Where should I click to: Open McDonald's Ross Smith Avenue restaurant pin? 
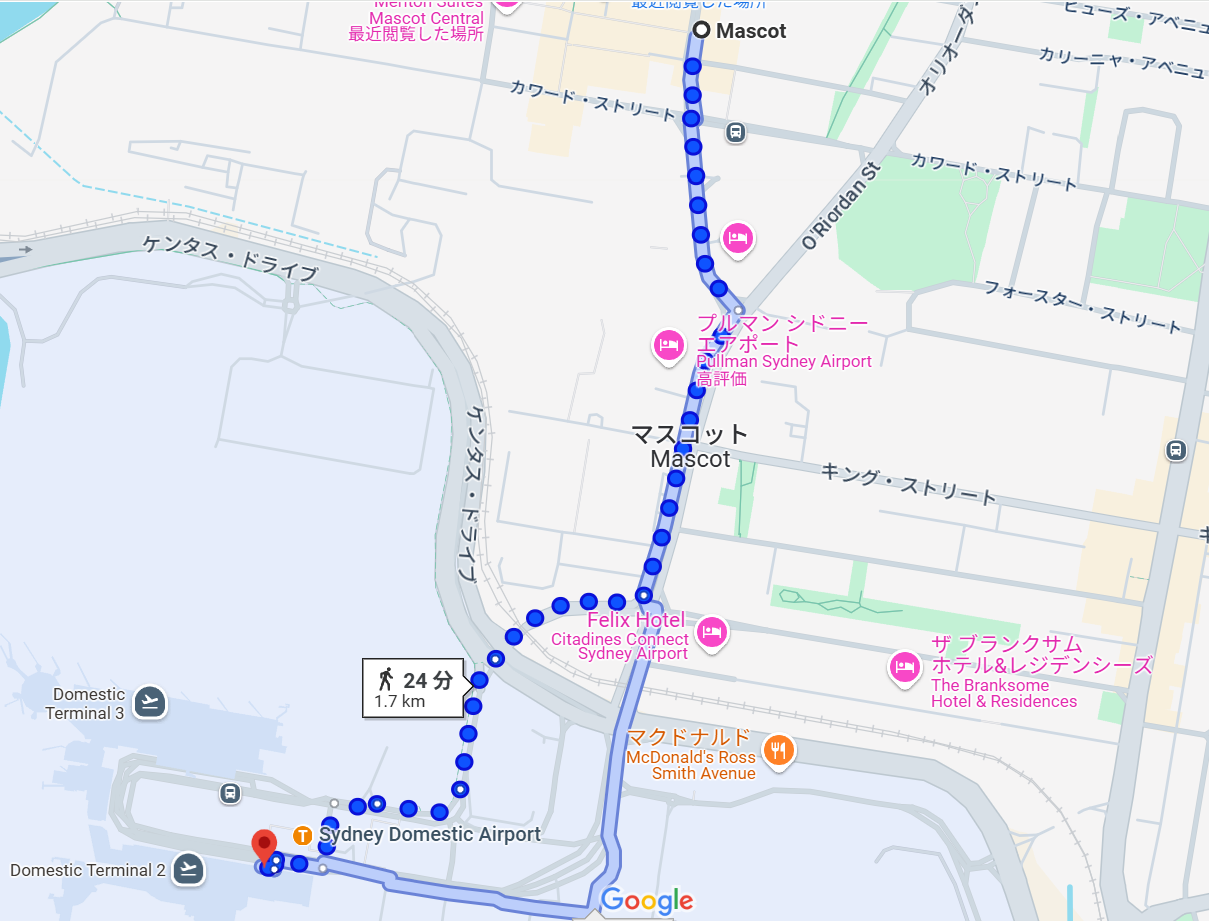coord(779,748)
